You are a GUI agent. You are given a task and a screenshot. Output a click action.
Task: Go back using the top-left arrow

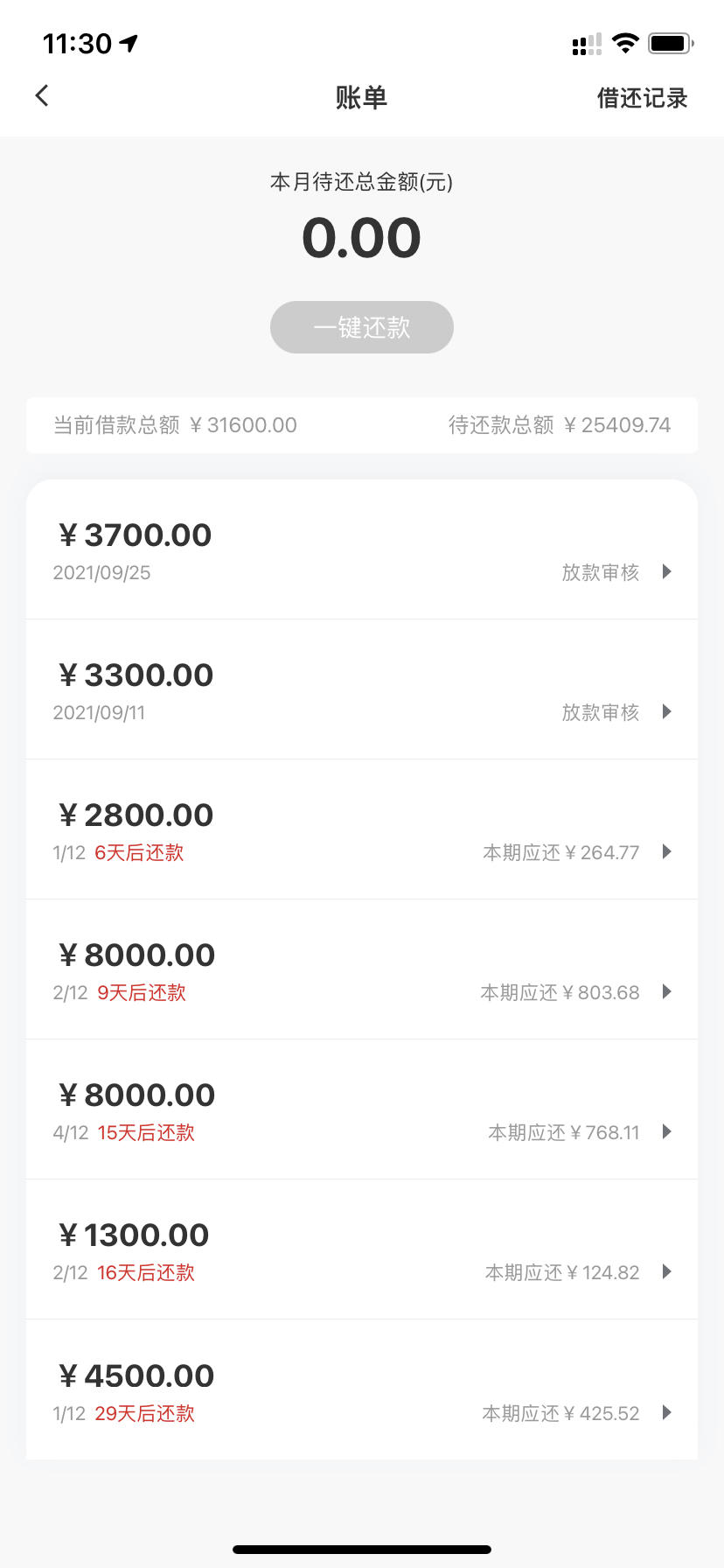[x=42, y=95]
